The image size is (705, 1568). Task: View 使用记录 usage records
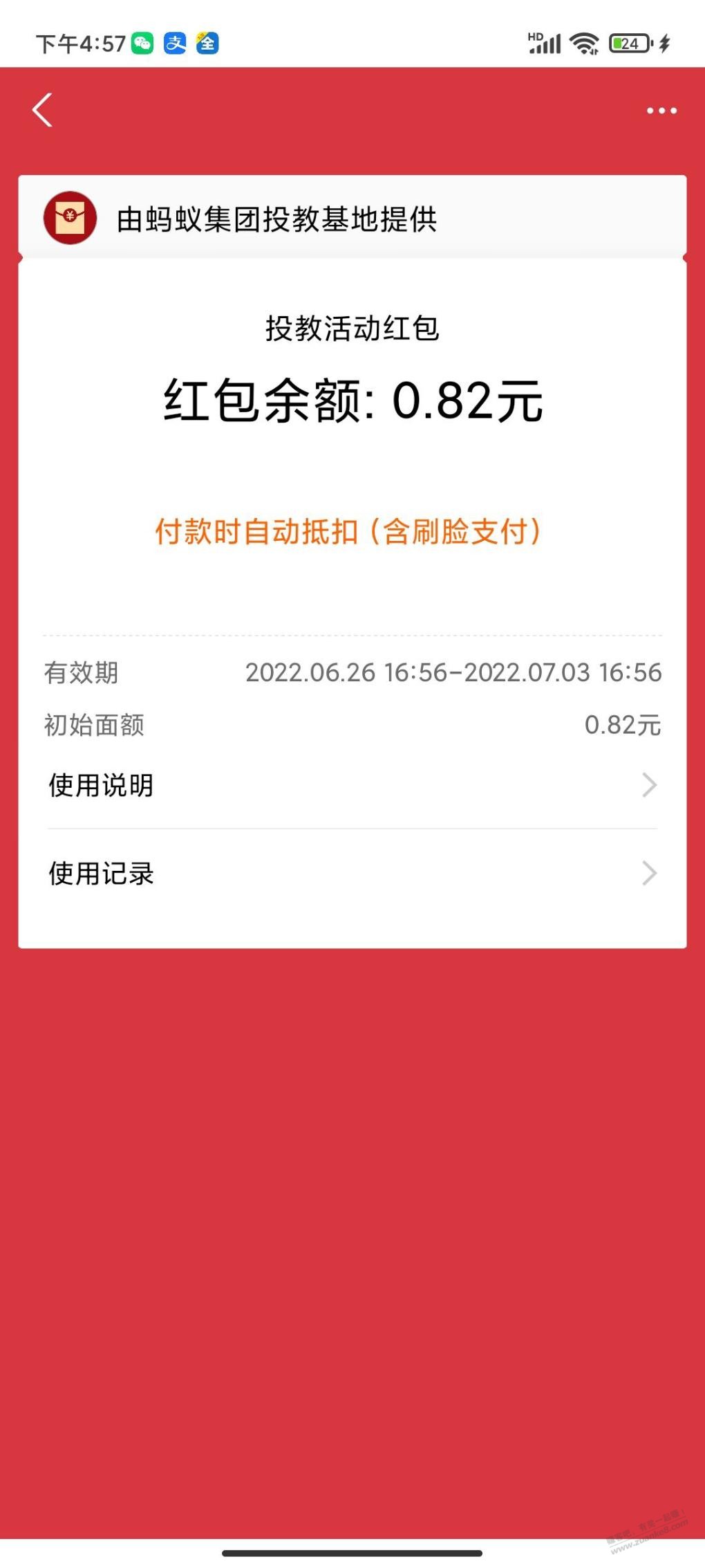pyautogui.click(x=352, y=874)
